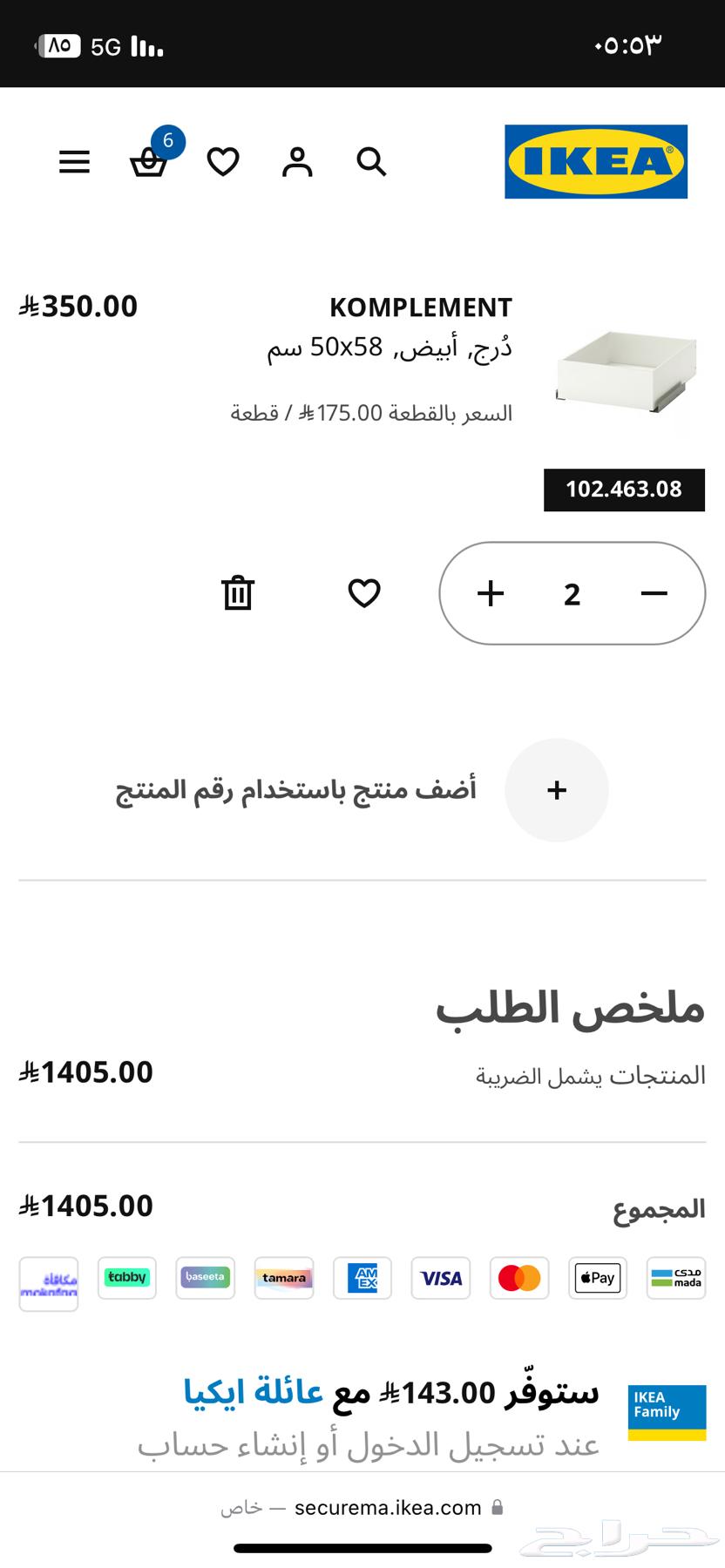Open the wishlist heart icon in header

point(223,162)
